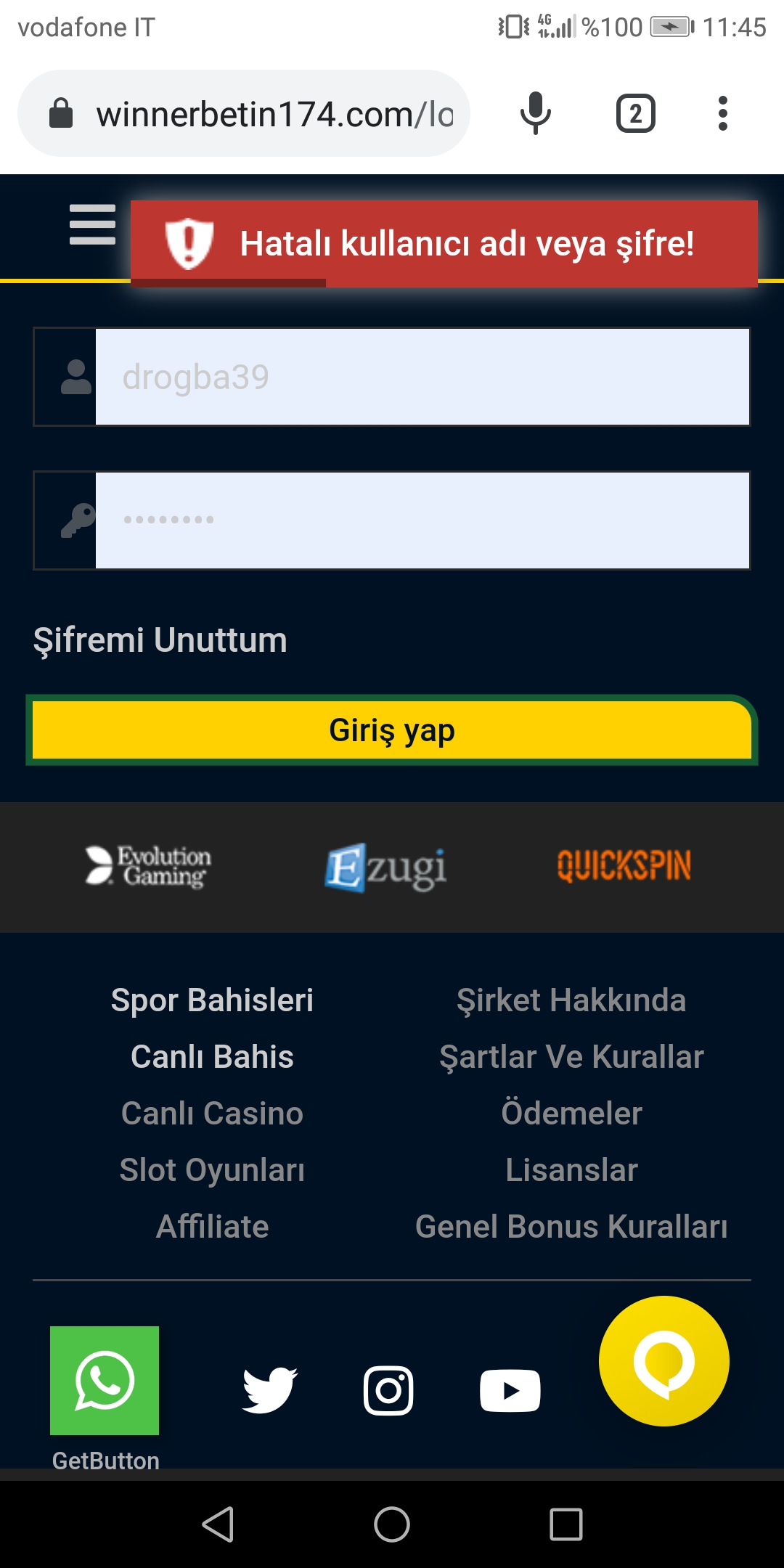The width and height of the screenshot is (784, 1568).
Task: Open WhatsApp contact button
Action: point(105,1380)
